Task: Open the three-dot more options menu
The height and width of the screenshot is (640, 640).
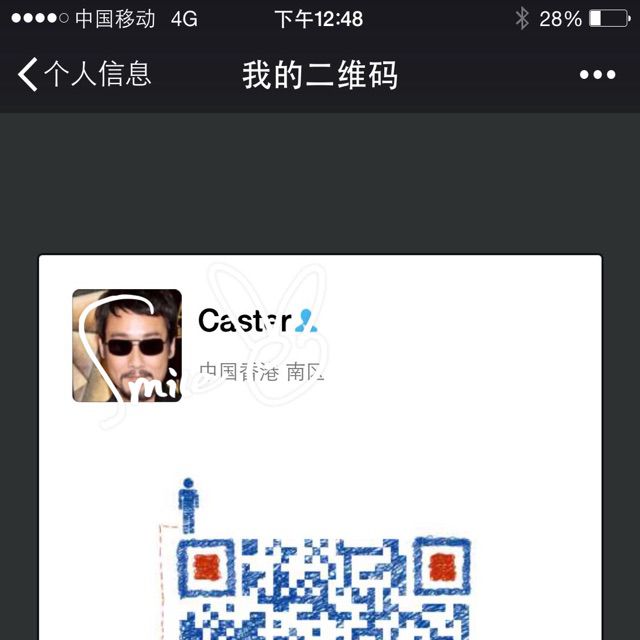Action: tap(597, 75)
